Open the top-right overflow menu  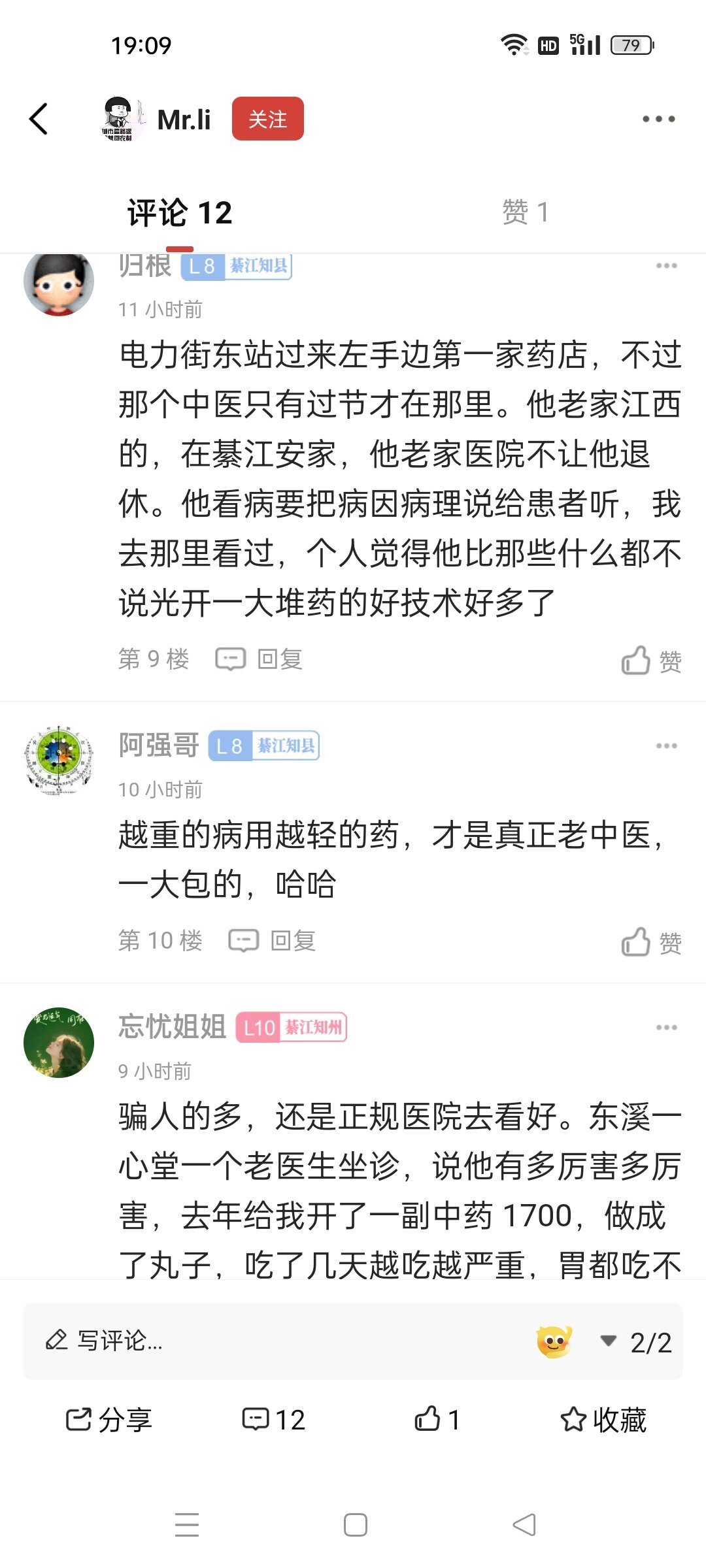coord(658,119)
